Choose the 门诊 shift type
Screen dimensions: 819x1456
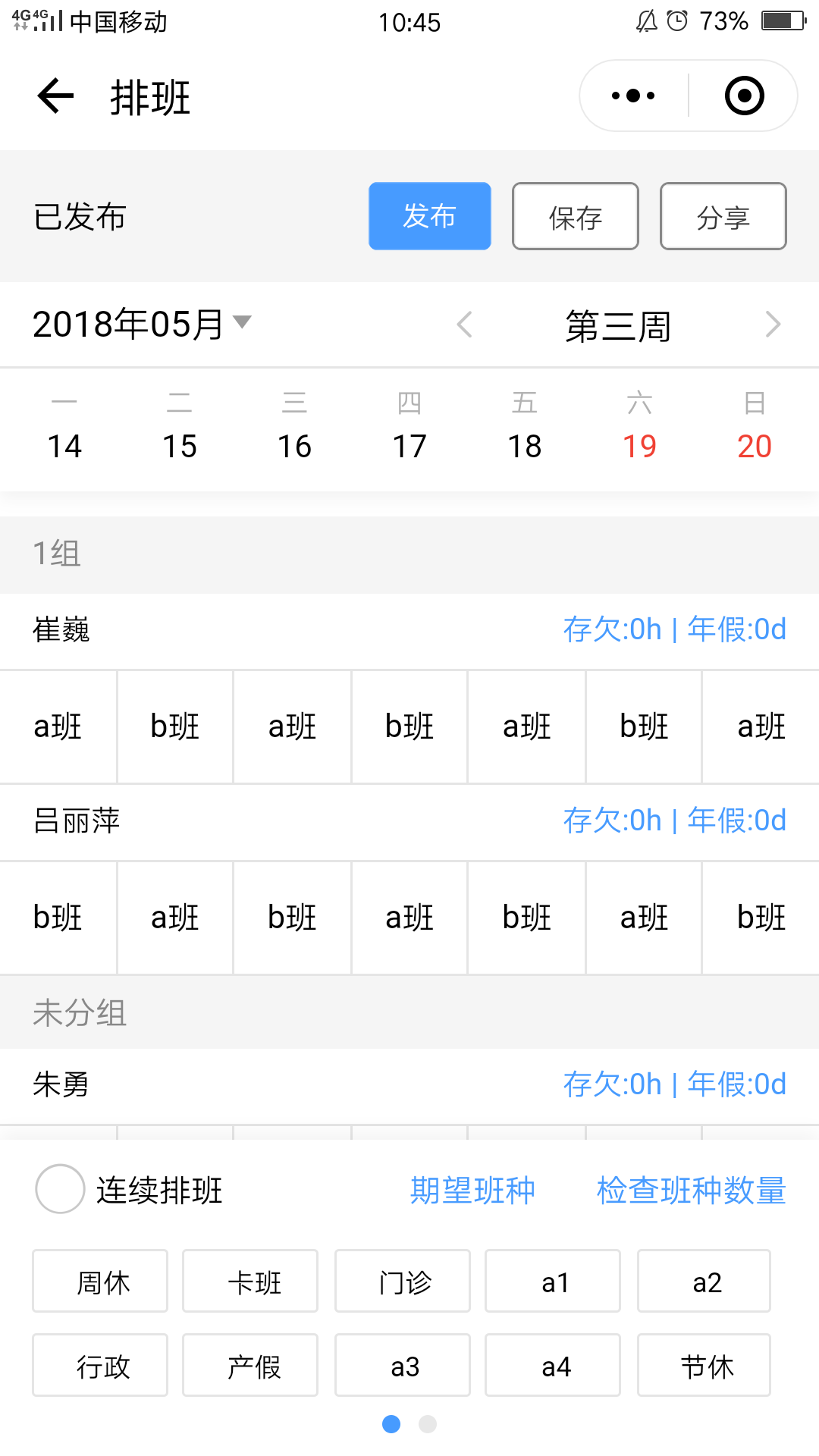[403, 1281]
